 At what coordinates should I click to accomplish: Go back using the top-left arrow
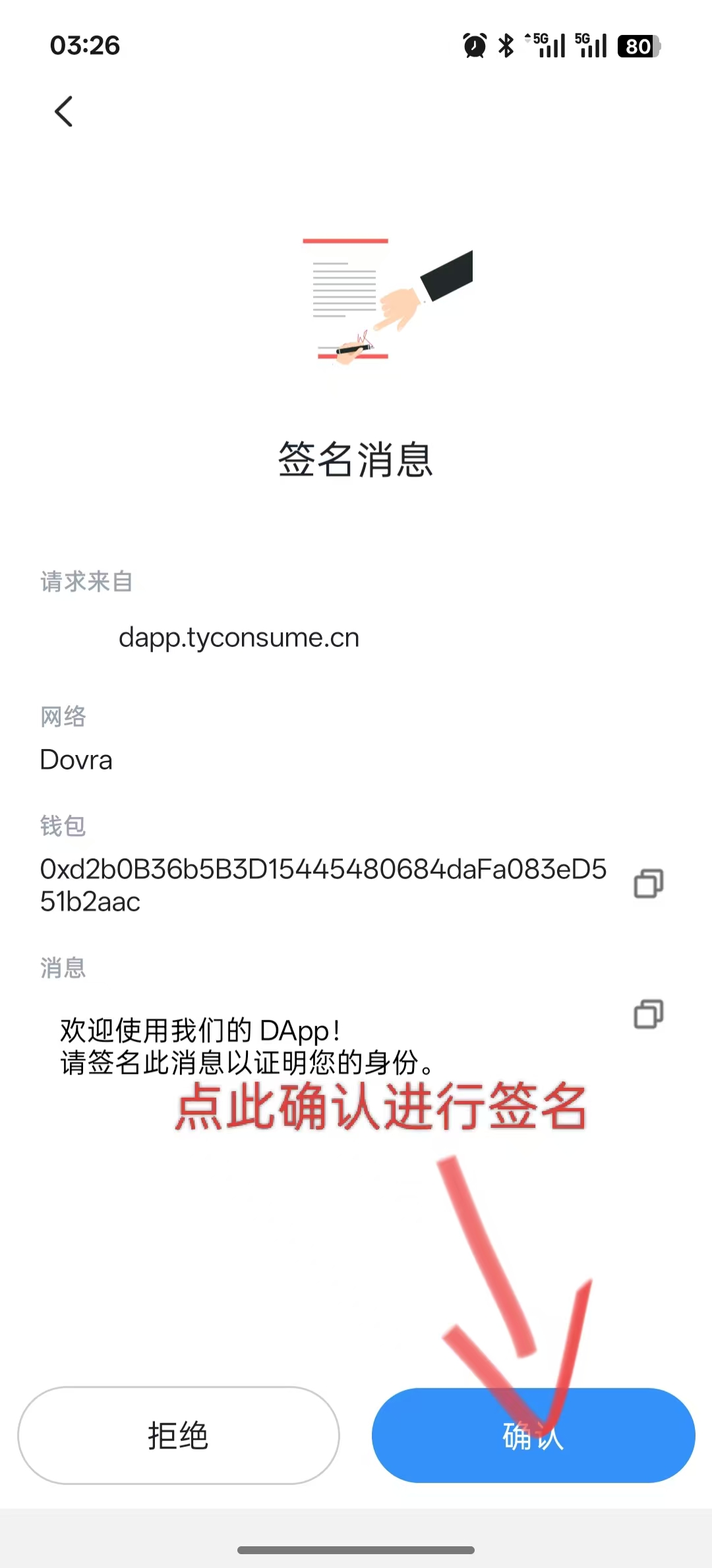[64, 111]
